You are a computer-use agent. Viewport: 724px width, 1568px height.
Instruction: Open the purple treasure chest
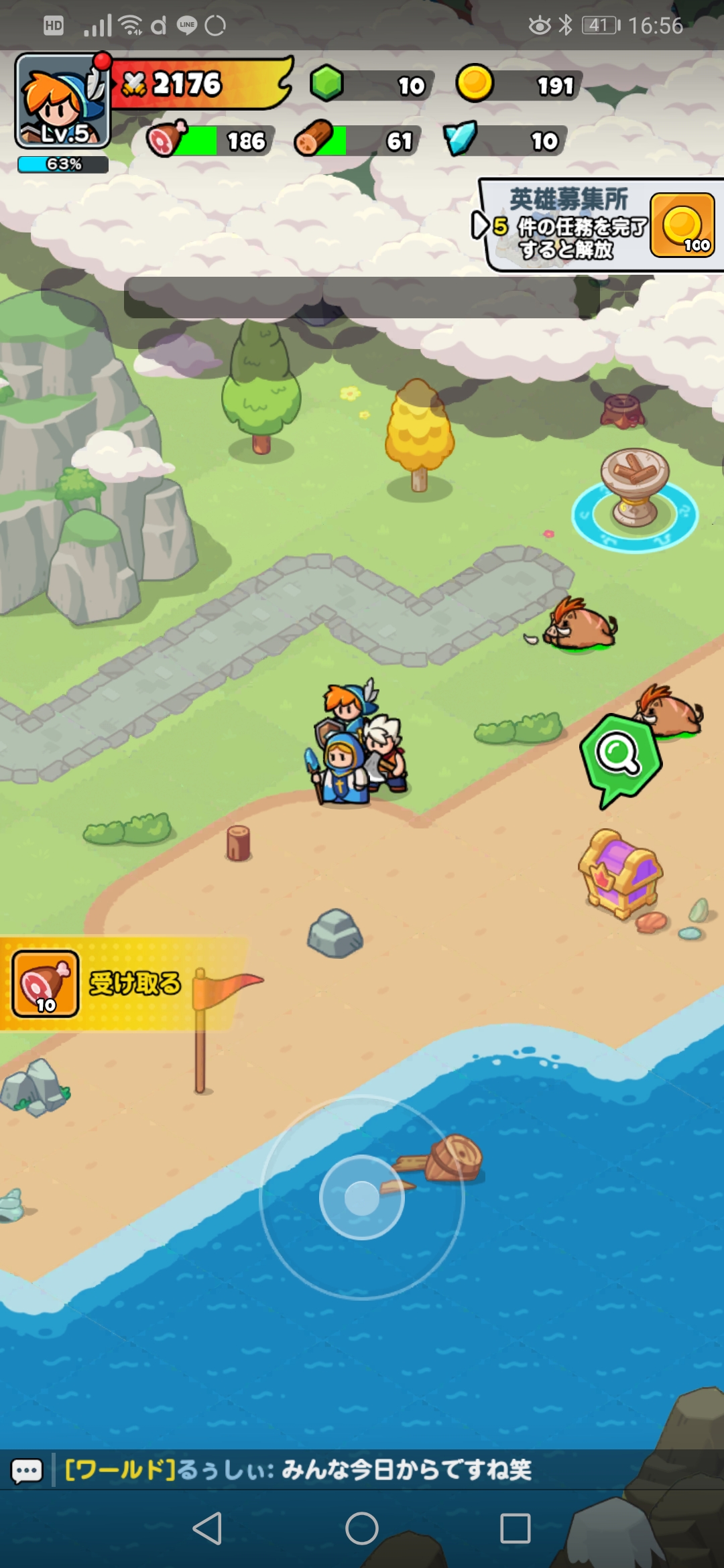pyautogui.click(x=620, y=873)
